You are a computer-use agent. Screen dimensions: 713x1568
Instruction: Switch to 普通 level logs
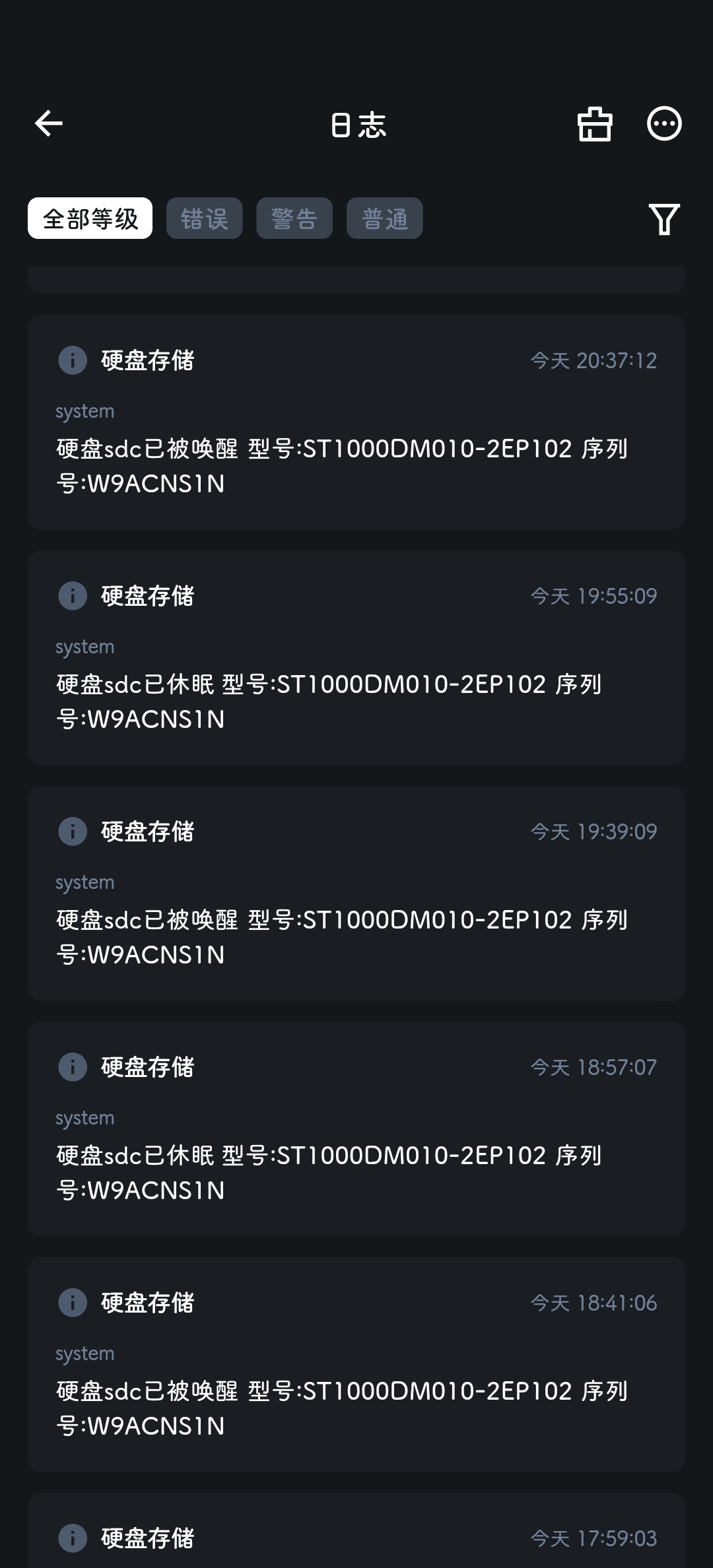click(x=384, y=218)
